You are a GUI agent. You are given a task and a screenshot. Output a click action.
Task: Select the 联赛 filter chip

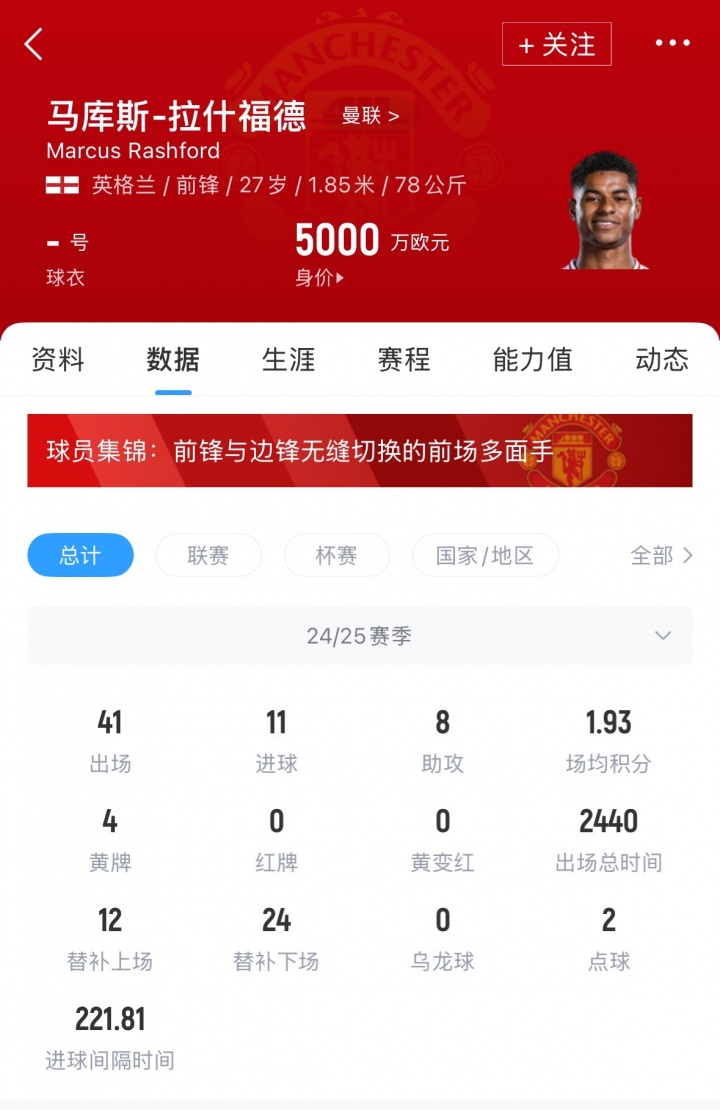[x=208, y=555]
